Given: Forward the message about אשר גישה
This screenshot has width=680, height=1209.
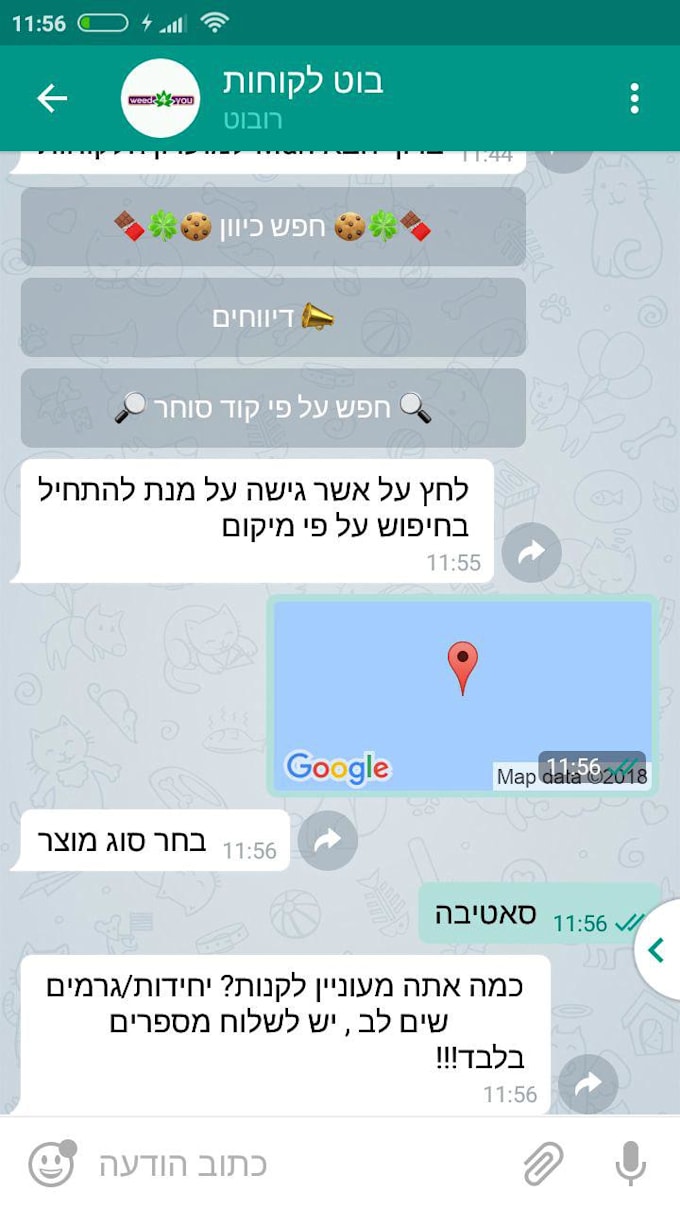Looking at the screenshot, I should (x=531, y=552).
